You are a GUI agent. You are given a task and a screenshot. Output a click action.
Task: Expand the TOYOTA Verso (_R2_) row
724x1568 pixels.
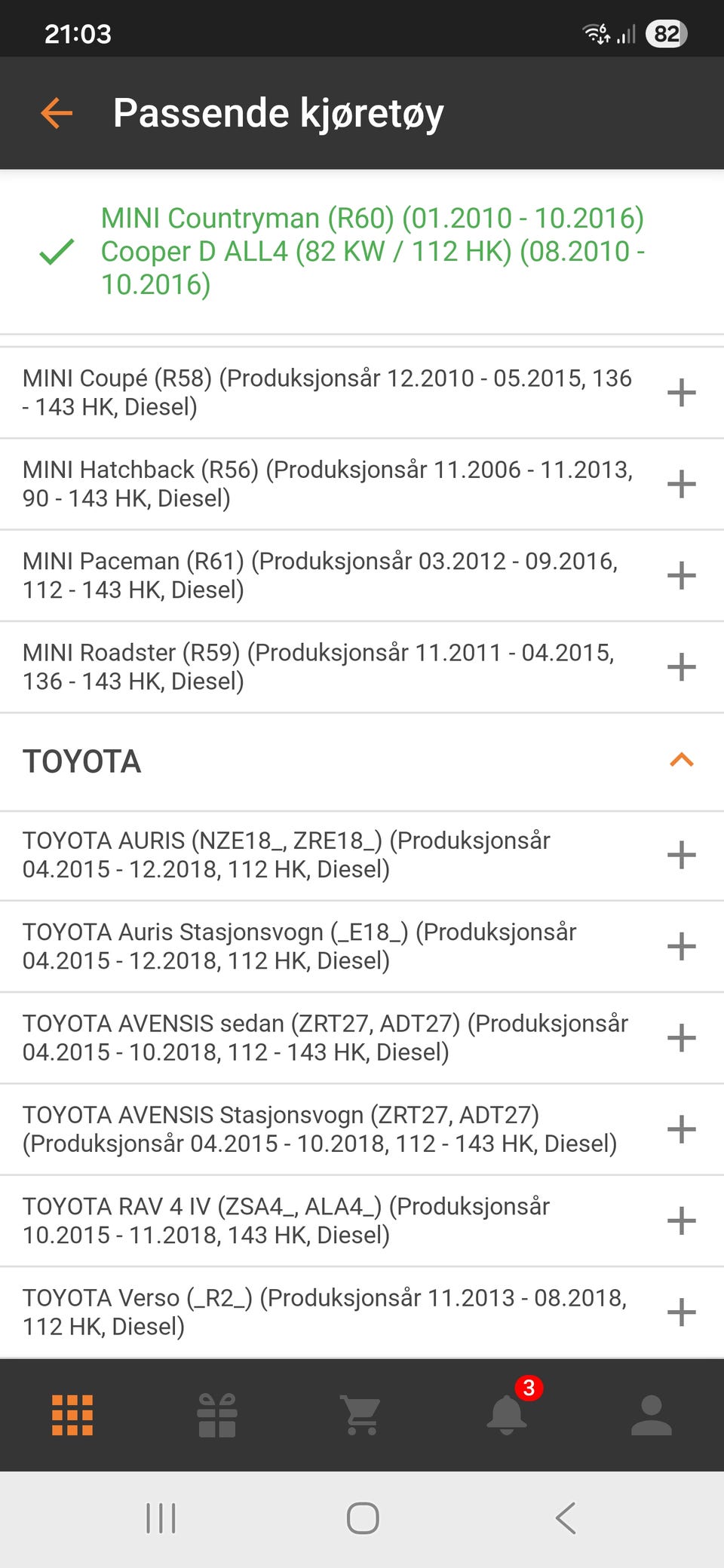(x=681, y=1312)
